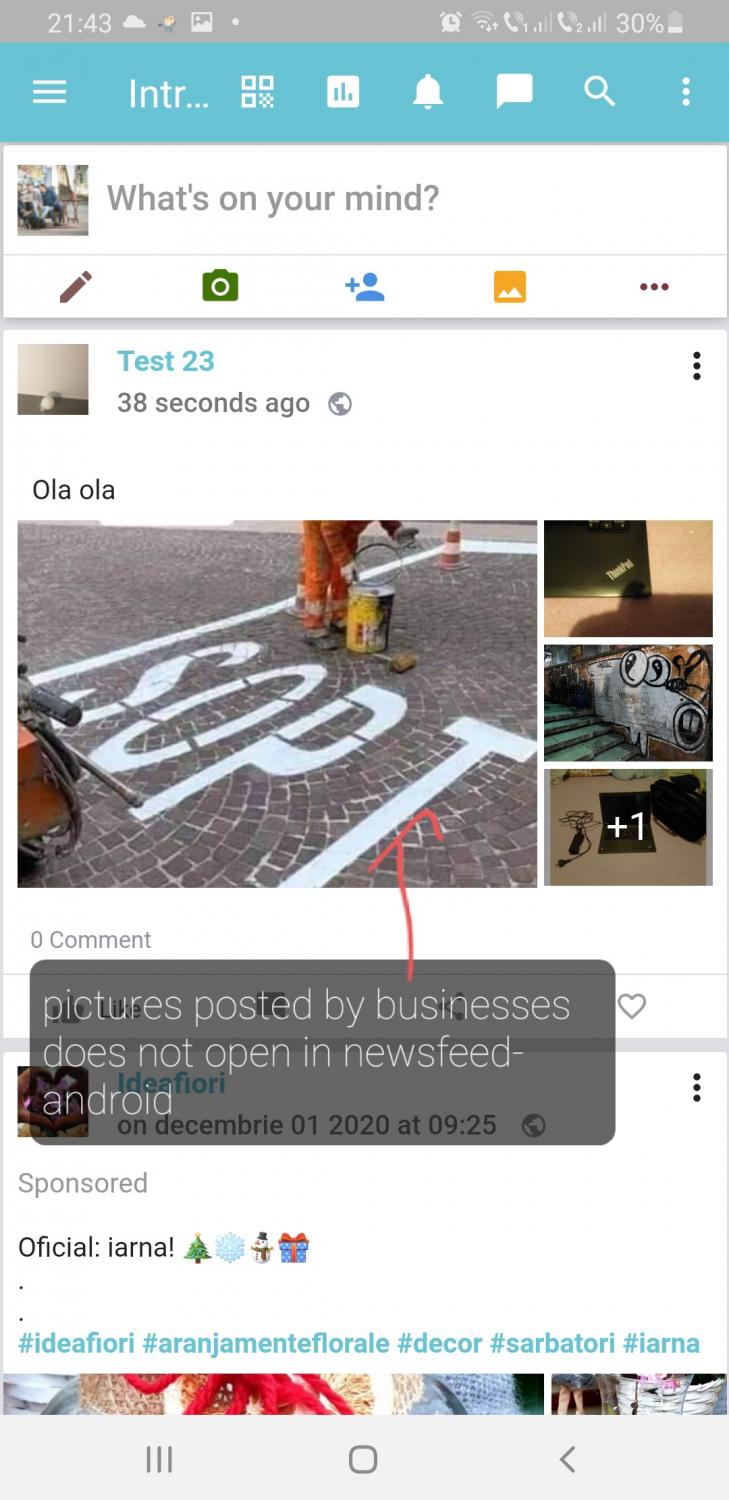The height and width of the screenshot is (1500, 729).
Task: Open the large street painting photo
Action: [x=277, y=703]
